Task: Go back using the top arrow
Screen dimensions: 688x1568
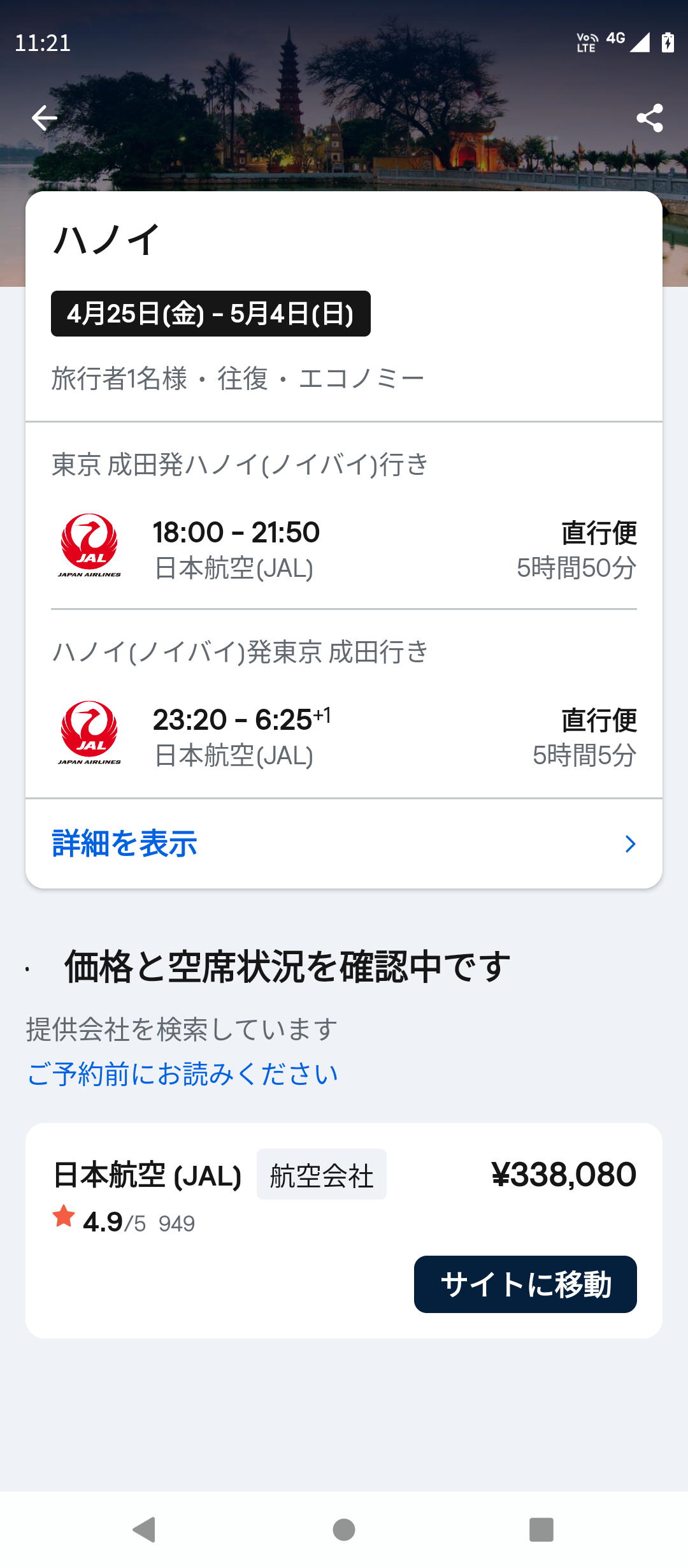Action: (x=44, y=118)
